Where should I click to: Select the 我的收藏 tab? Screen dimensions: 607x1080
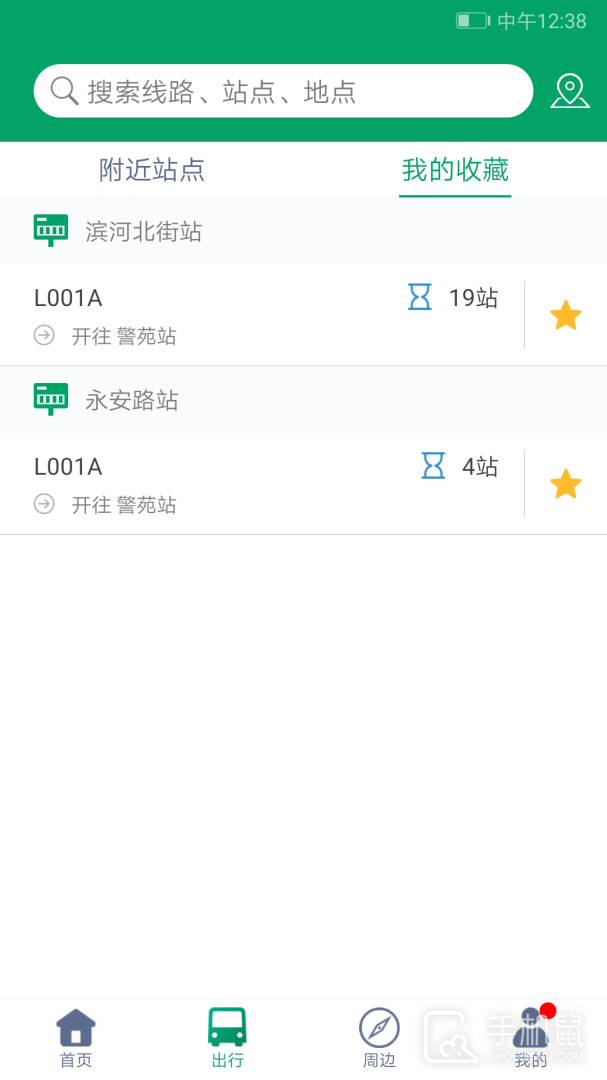[455, 170]
